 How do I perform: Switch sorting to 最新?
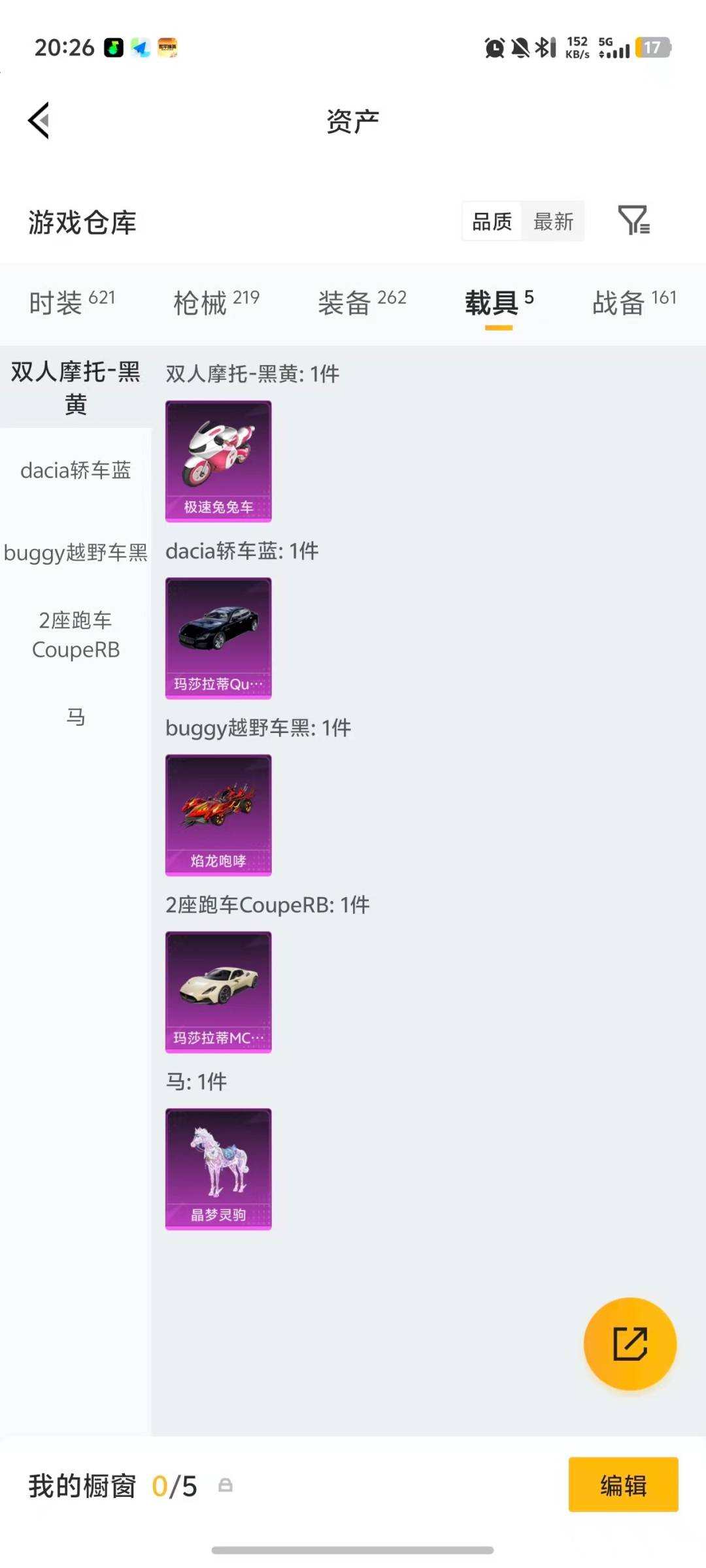click(x=552, y=222)
